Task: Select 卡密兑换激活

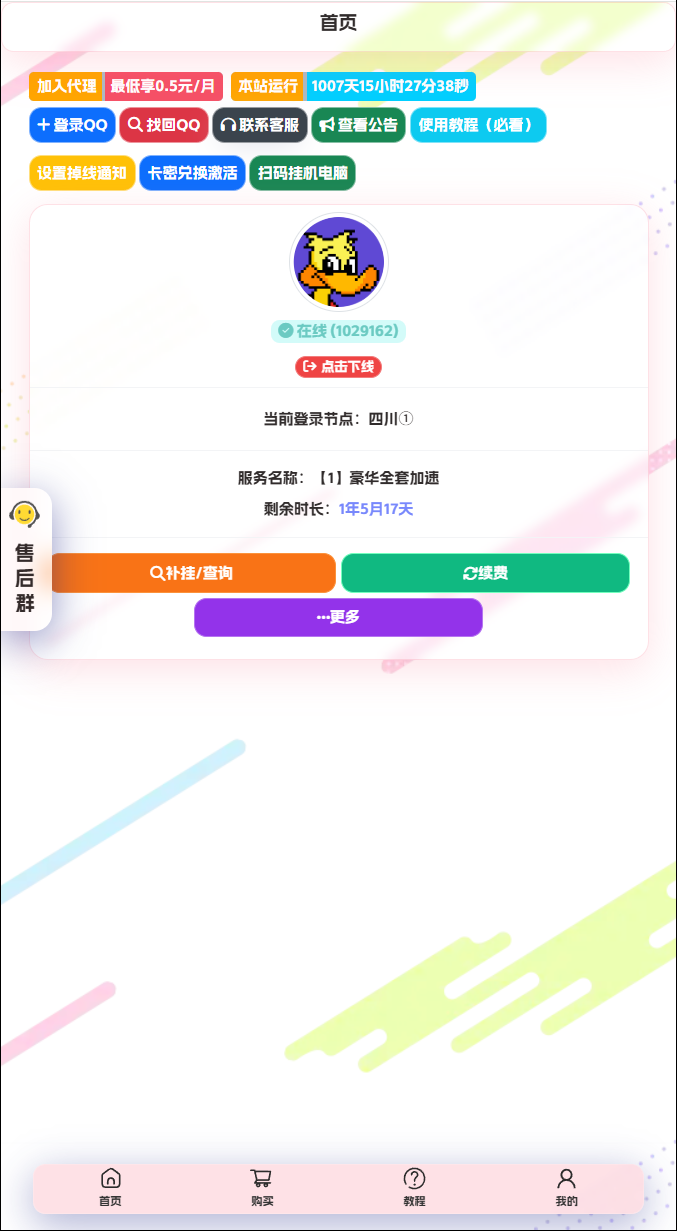Action: [192, 173]
